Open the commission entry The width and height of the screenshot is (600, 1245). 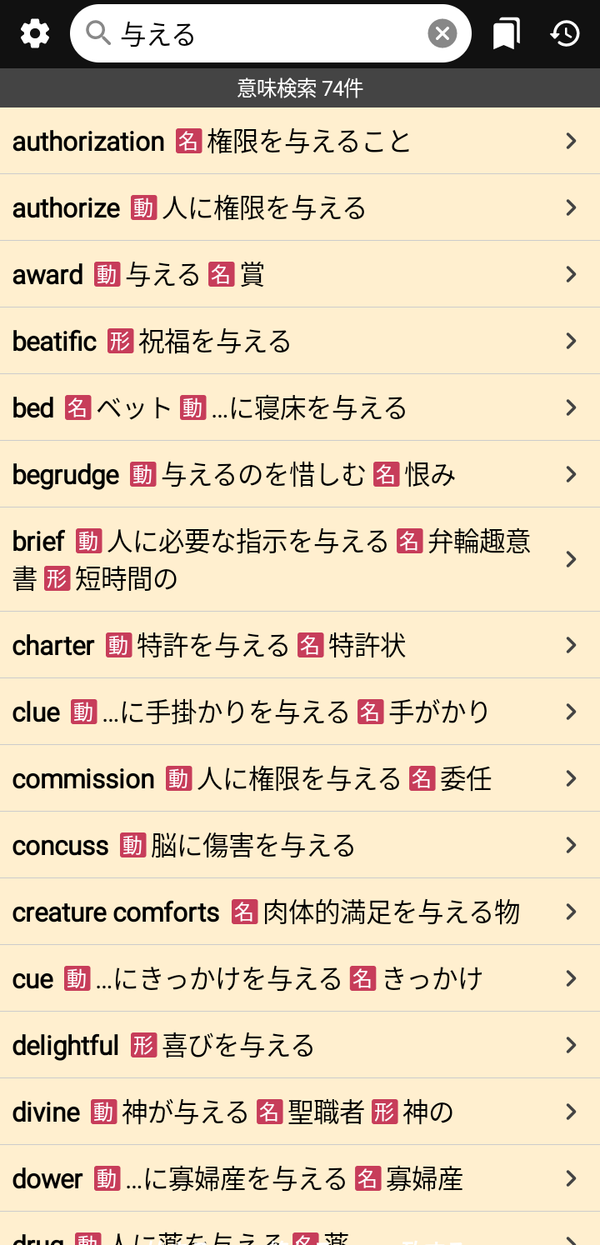300,778
